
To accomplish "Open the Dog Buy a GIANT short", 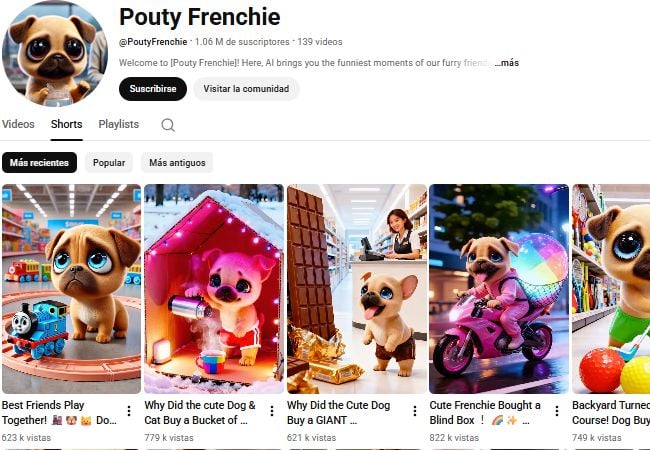I will [356, 289].
